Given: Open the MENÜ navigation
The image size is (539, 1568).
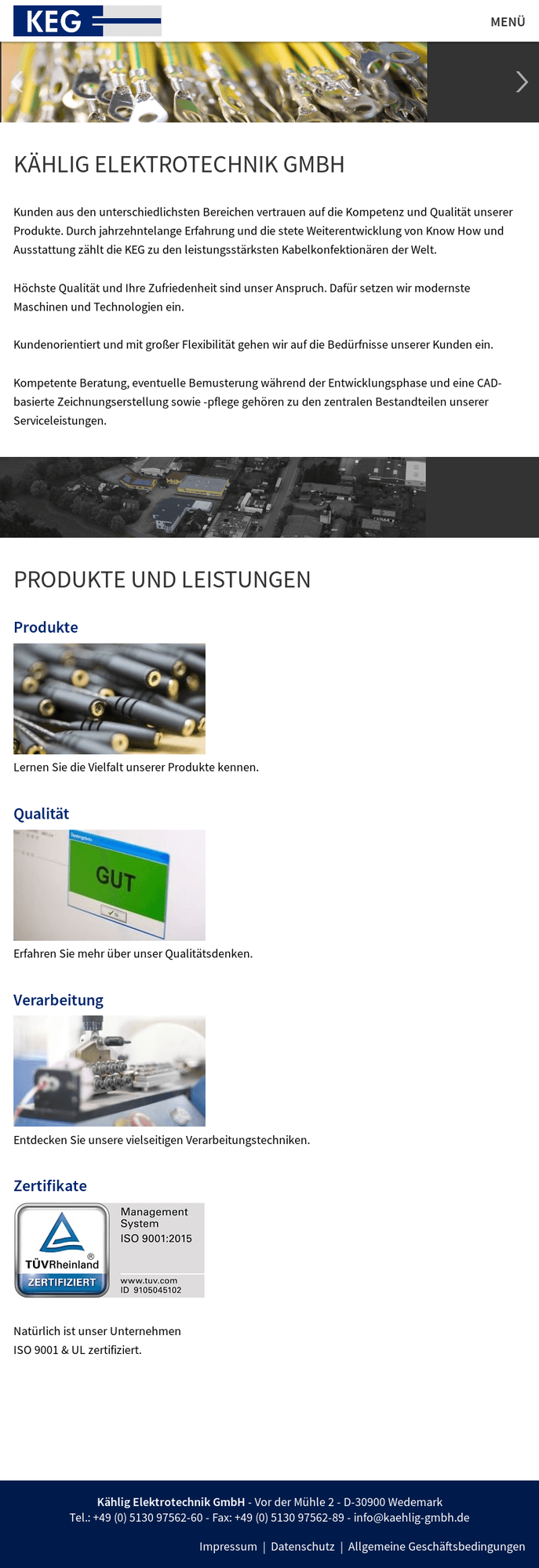Looking at the screenshot, I should click(507, 22).
